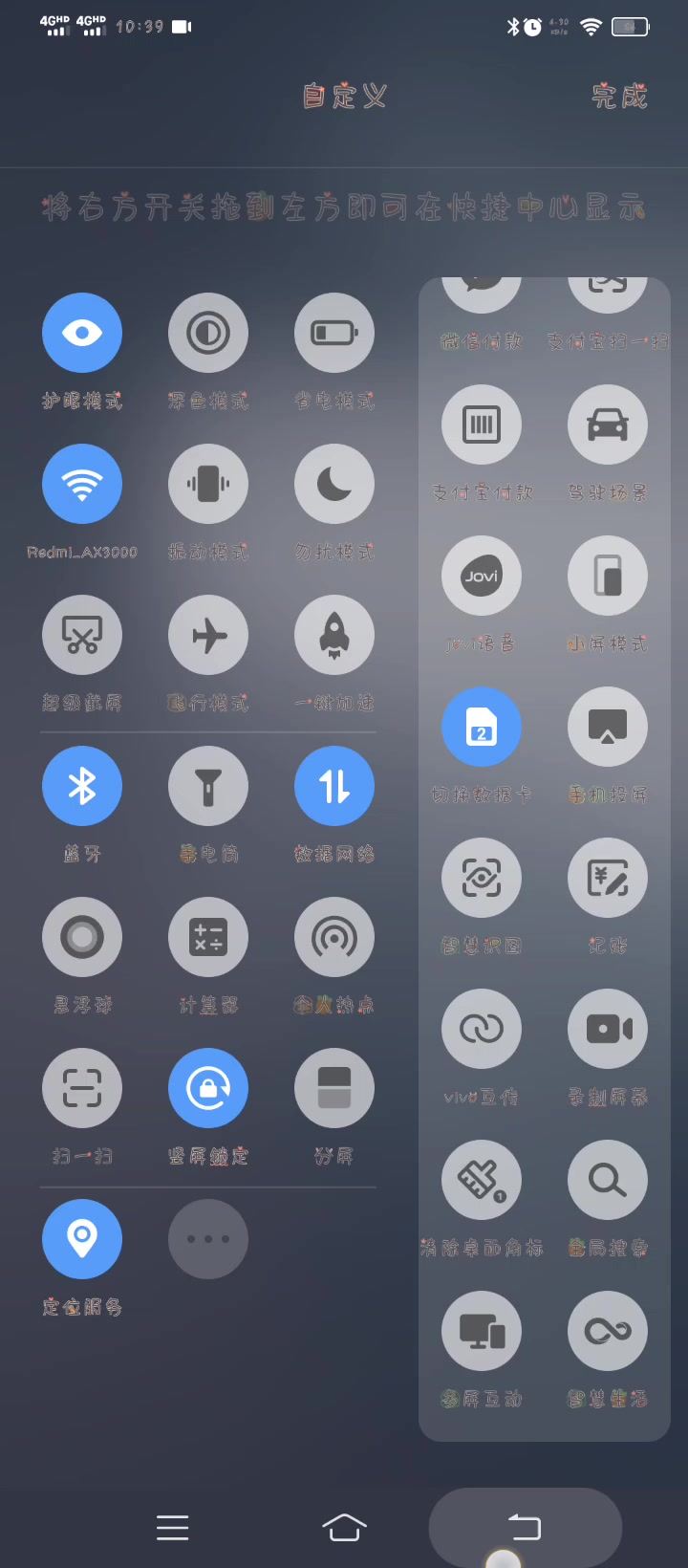Screen dimensions: 688x1568
Task: Select the 全局搜索 global search icon
Action: coord(608,1180)
